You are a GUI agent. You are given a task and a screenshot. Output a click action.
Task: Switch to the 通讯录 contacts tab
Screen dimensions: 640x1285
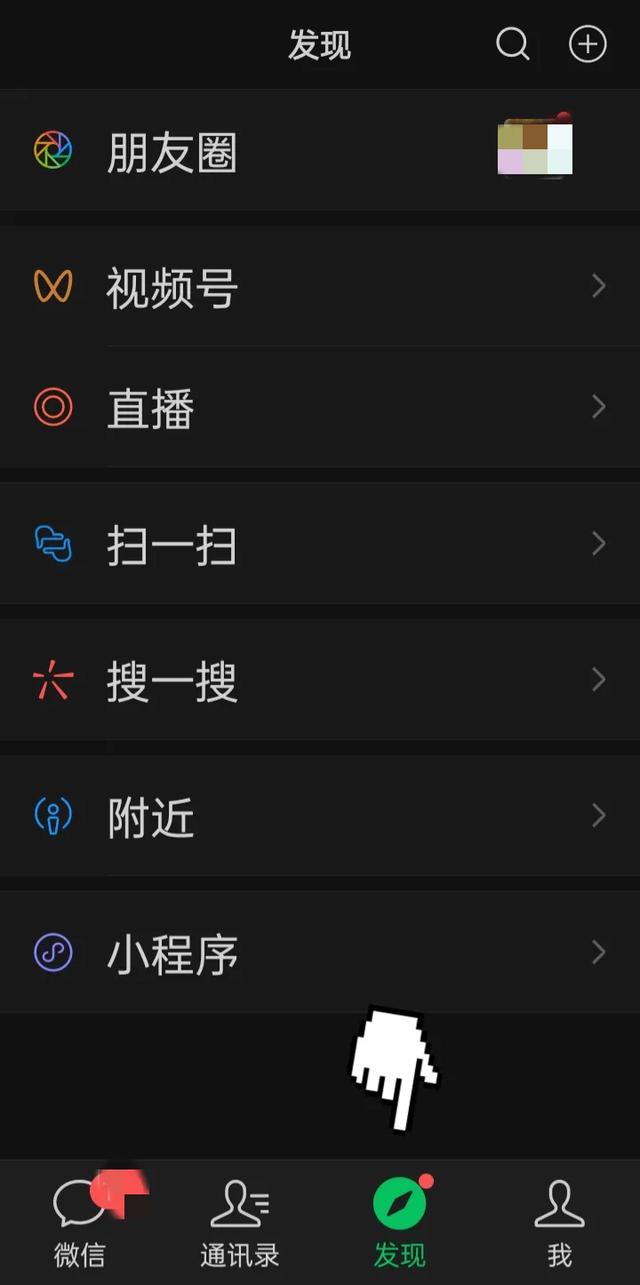coord(240,1222)
